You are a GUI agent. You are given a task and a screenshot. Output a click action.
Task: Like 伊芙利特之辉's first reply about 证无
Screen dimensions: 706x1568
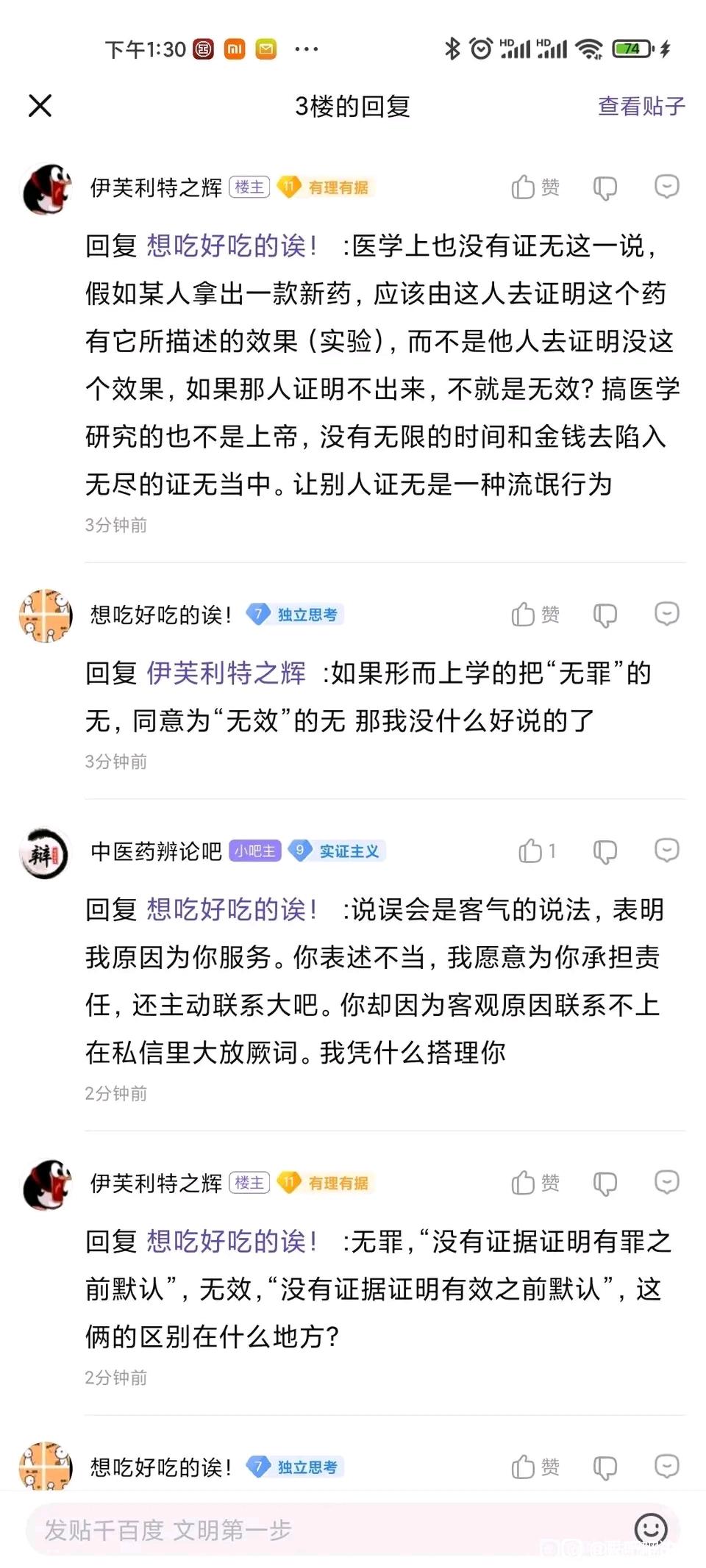[x=535, y=187]
